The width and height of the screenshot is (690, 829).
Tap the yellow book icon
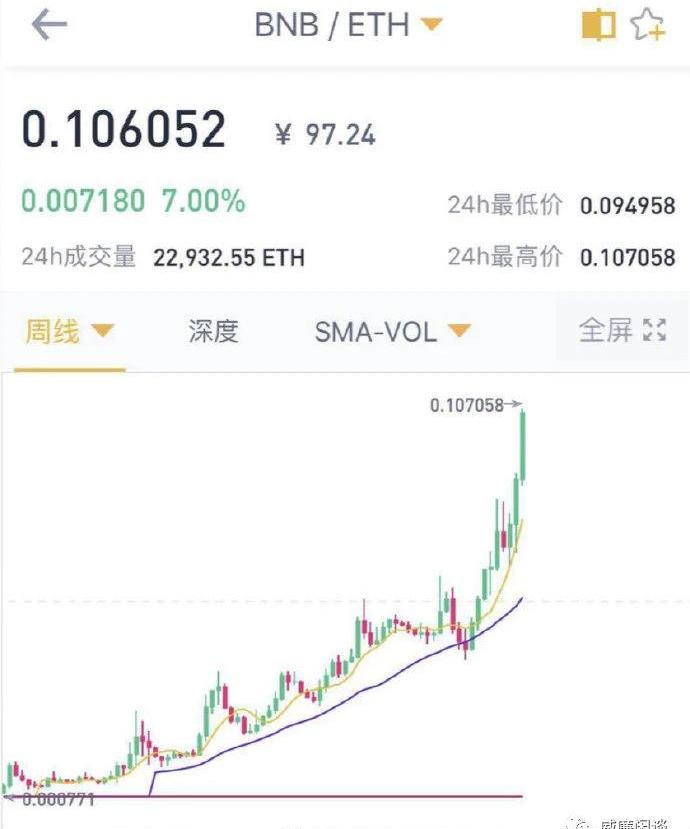point(598,26)
